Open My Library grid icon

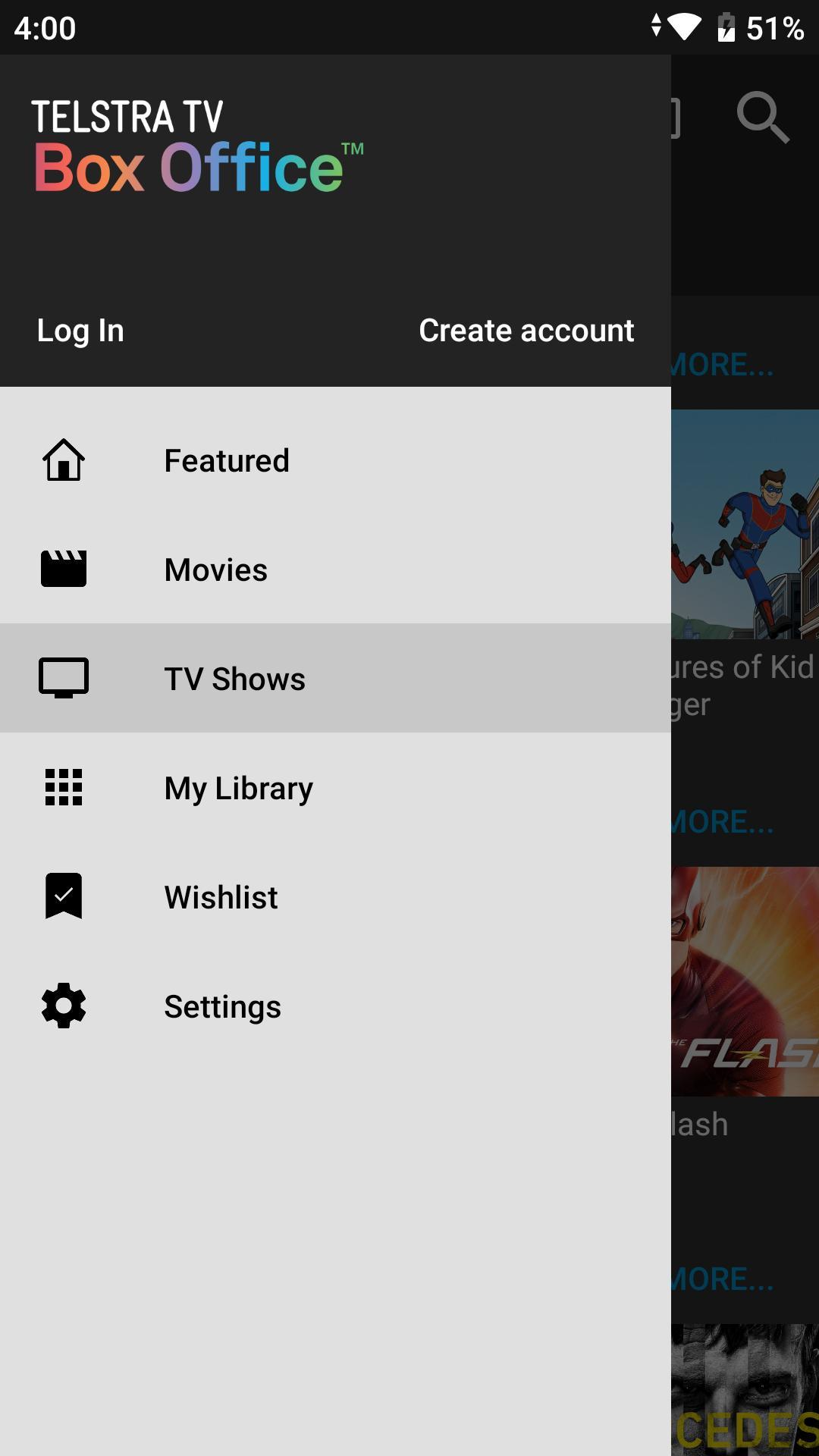64,788
